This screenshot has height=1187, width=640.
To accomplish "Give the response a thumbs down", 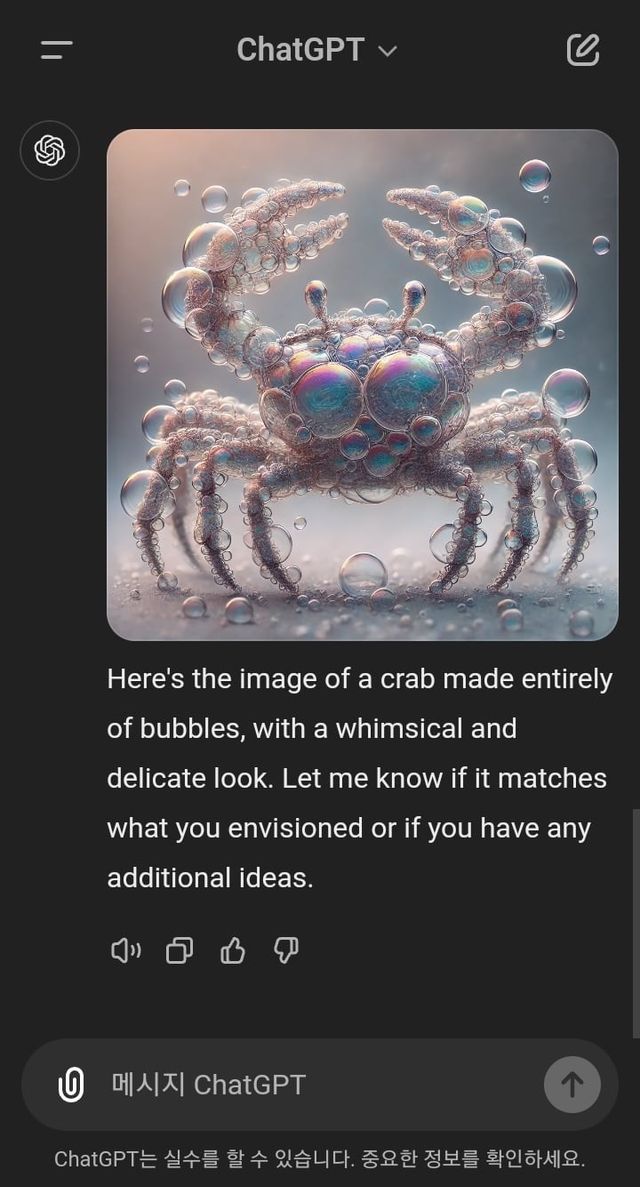I will [286, 950].
